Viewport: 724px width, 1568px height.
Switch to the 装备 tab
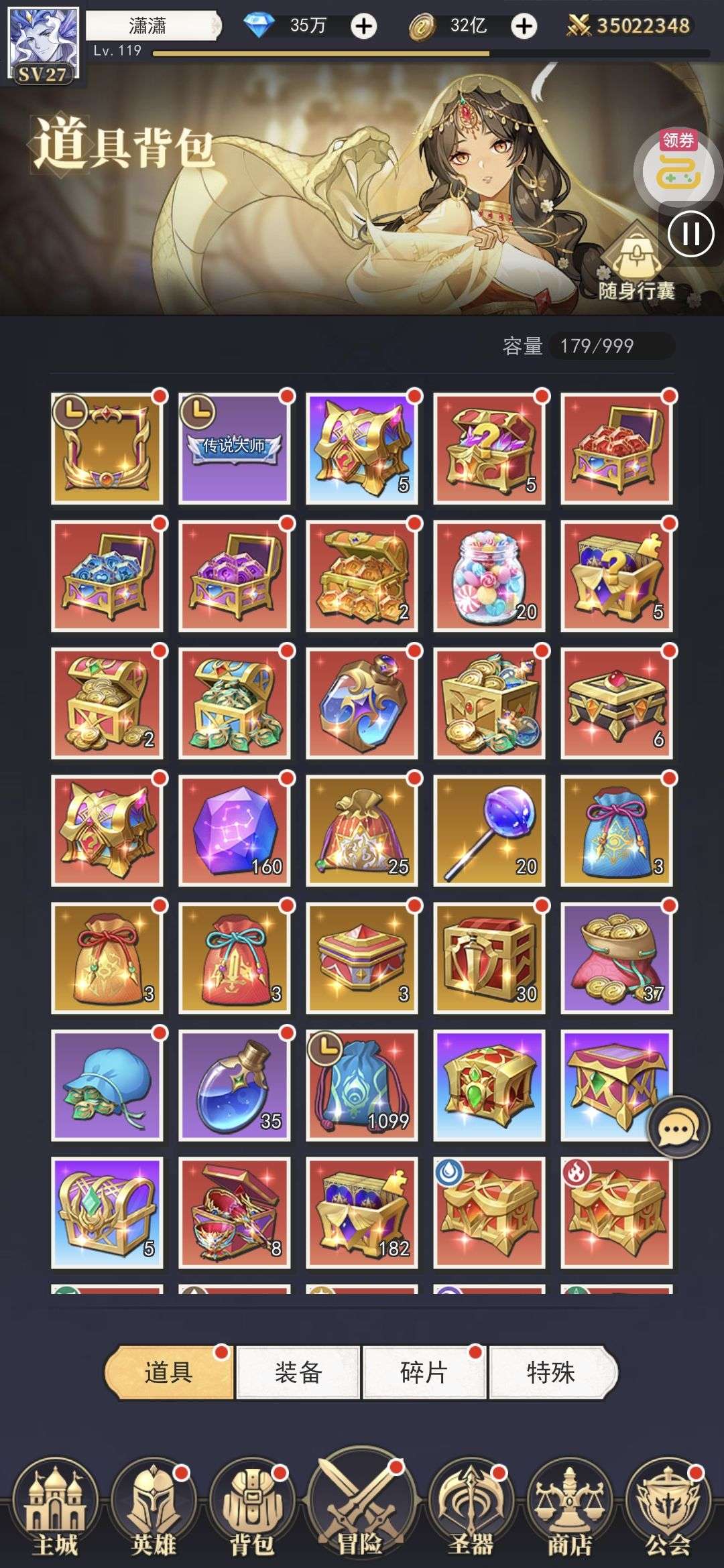298,1372
